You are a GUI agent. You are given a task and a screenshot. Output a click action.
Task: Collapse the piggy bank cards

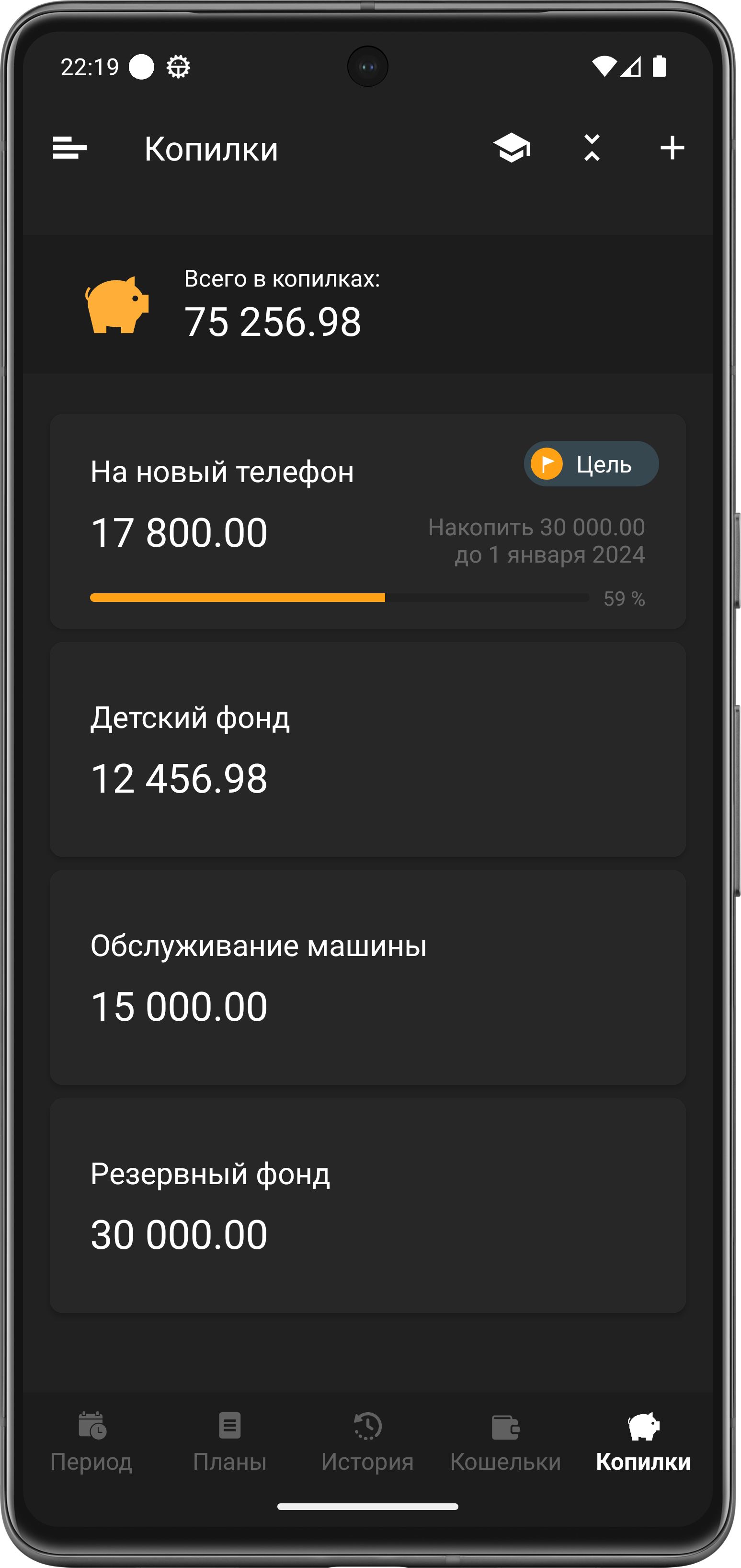pos(592,148)
